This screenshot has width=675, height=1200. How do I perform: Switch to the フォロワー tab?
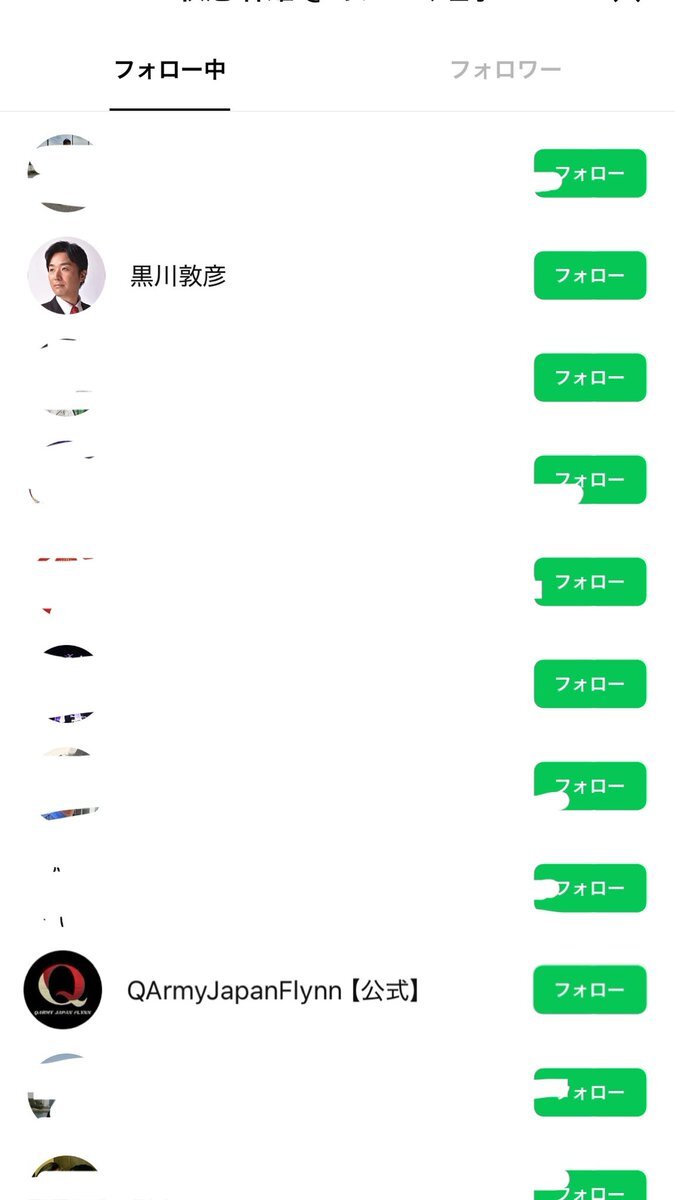tap(505, 70)
